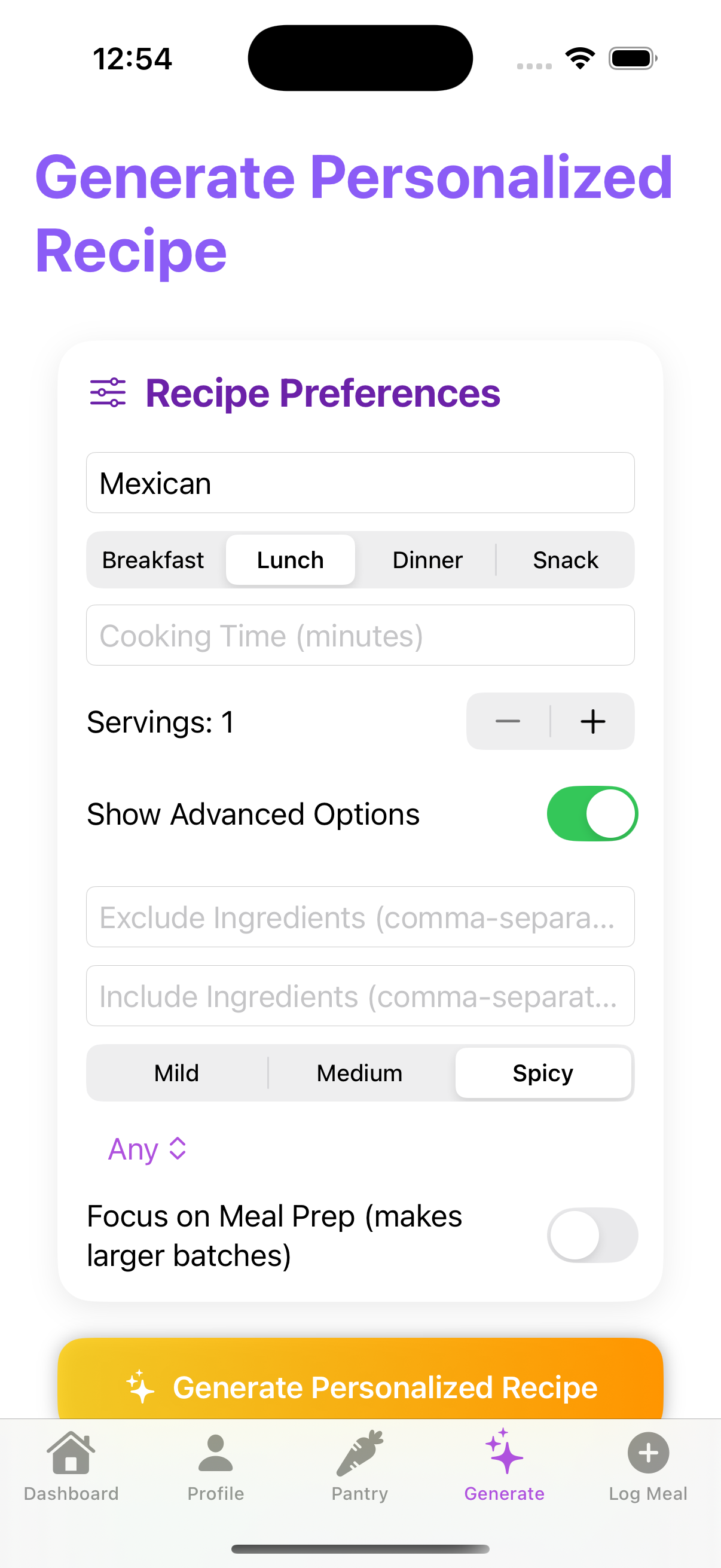This screenshot has width=721, height=1568.
Task: Tap the Mexican cuisine text field
Action: 360,483
